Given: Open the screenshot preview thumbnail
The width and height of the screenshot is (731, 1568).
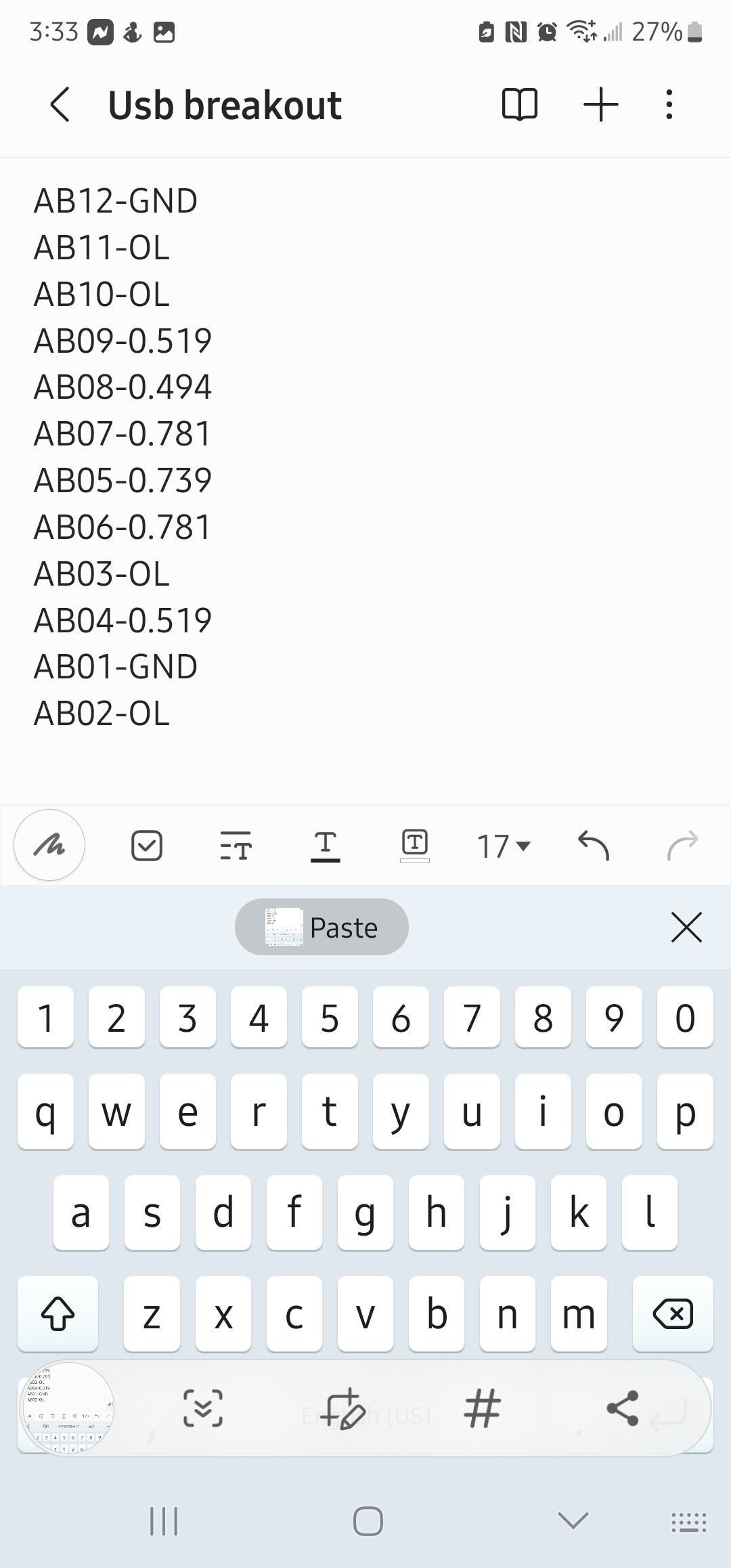Looking at the screenshot, I should coord(68,1408).
